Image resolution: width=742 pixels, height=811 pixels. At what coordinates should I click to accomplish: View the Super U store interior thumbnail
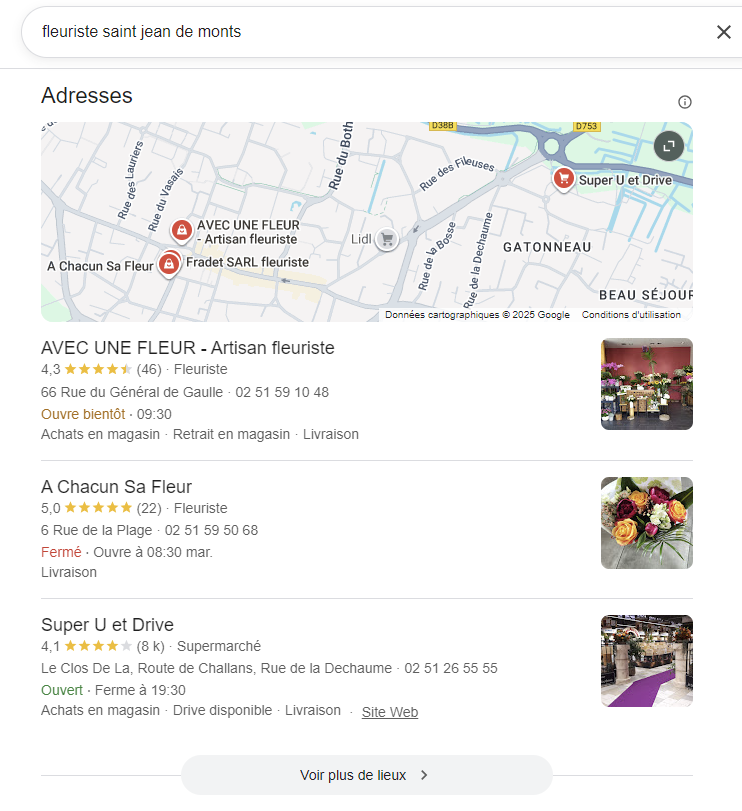point(646,661)
